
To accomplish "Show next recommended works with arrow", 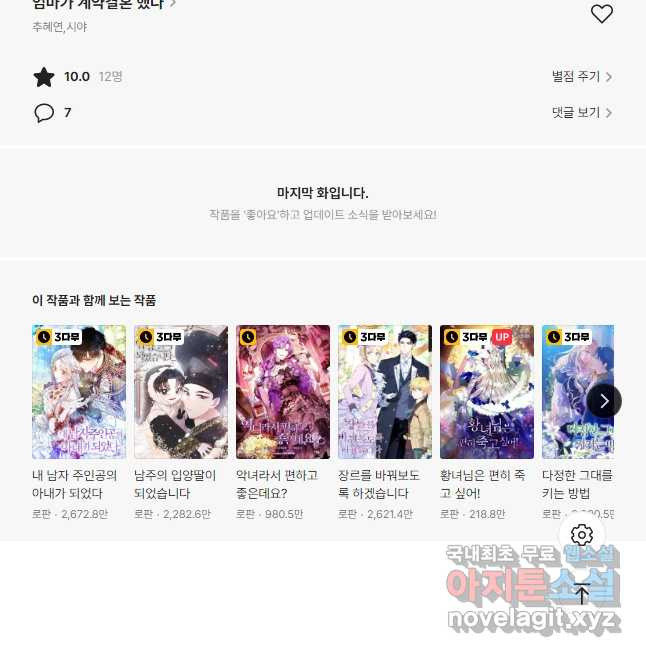I will pyautogui.click(x=604, y=401).
